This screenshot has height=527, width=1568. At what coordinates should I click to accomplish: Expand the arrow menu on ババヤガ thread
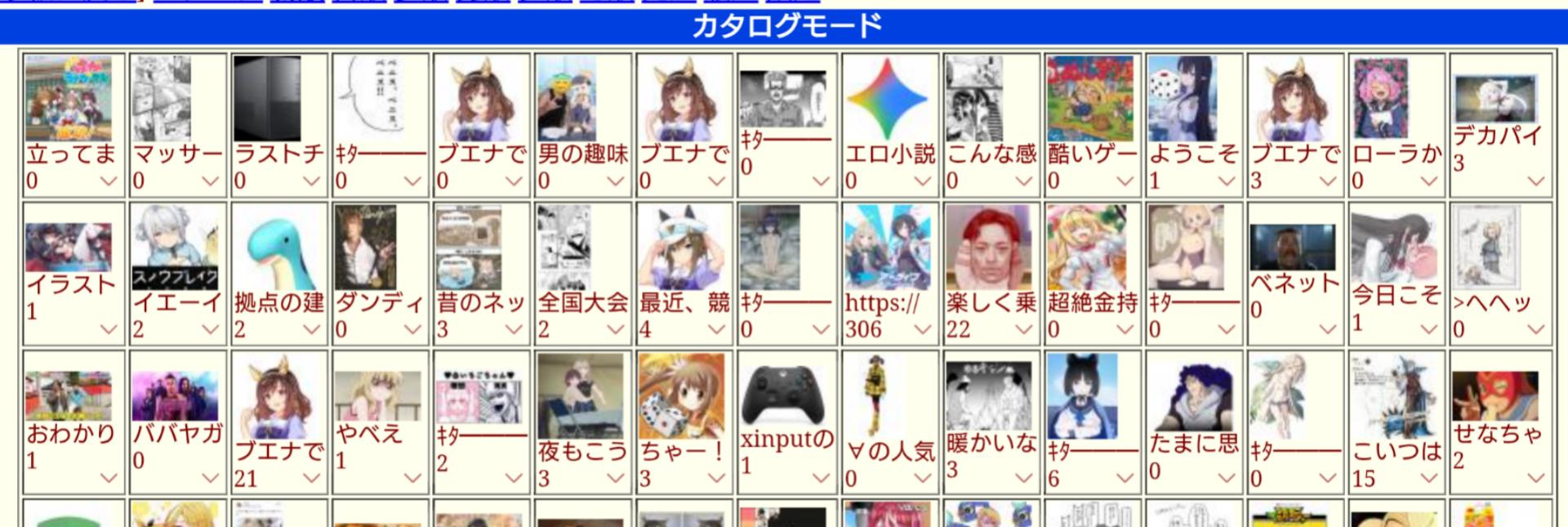210,478
